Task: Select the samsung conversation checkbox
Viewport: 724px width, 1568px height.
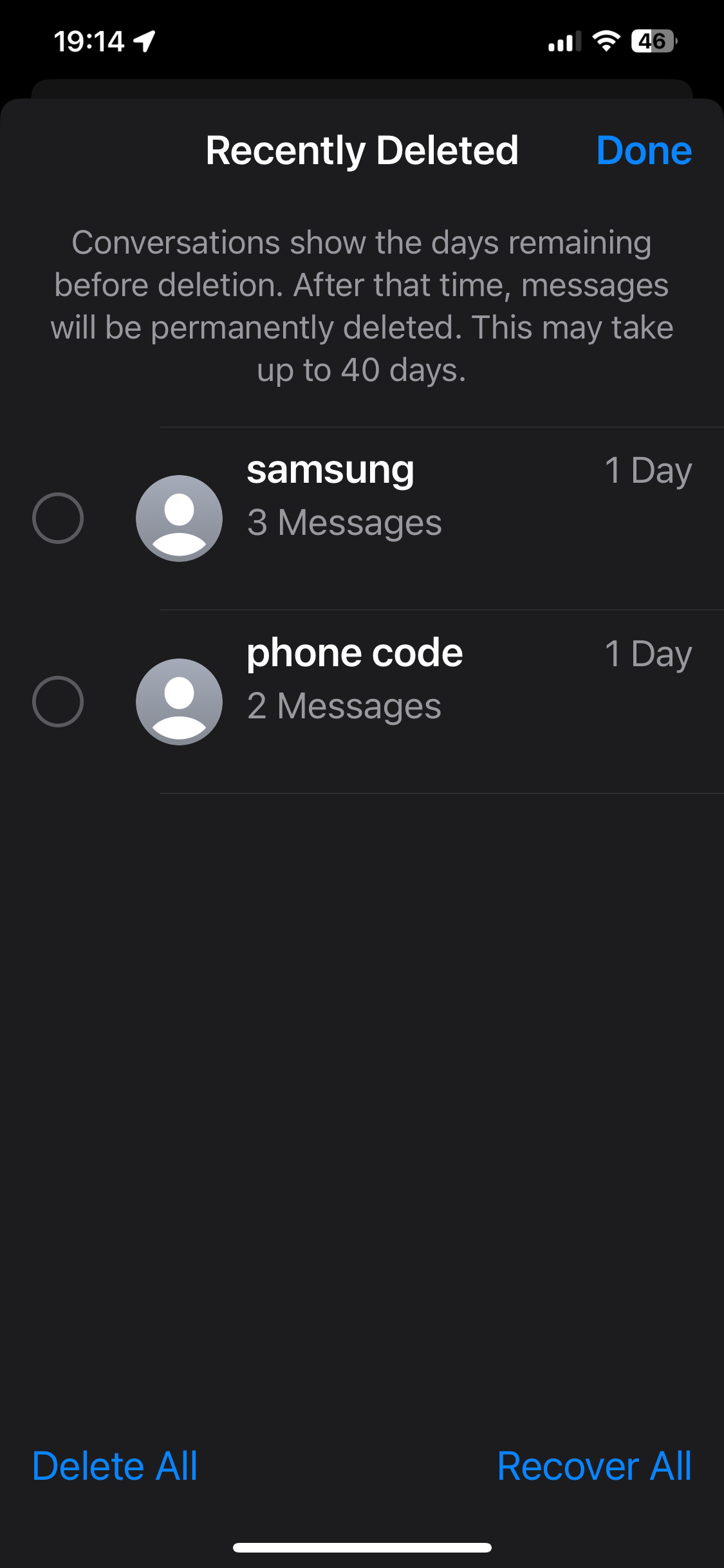Action: [x=58, y=518]
